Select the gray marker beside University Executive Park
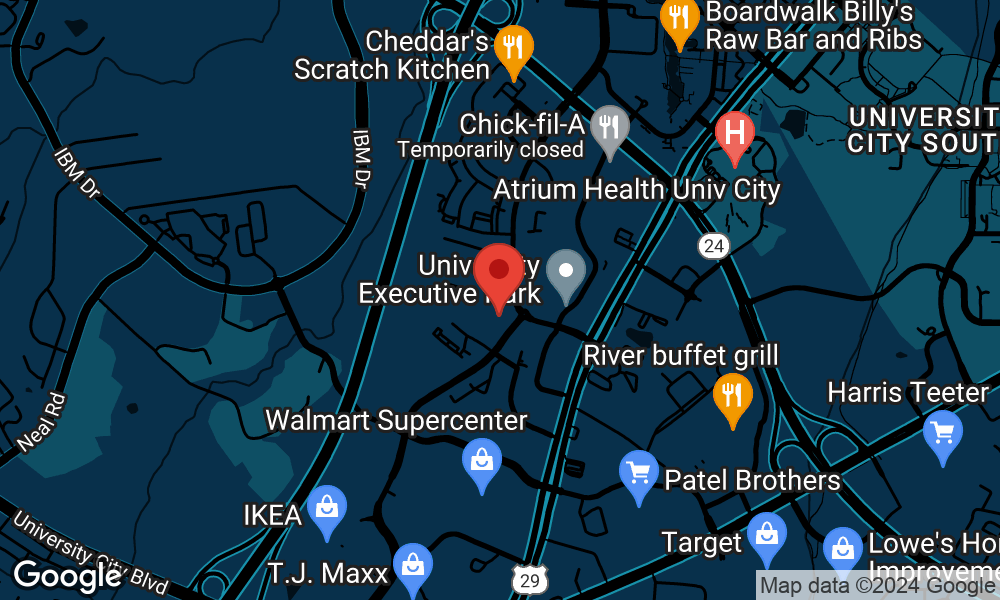The image size is (1000, 600). tap(566, 272)
